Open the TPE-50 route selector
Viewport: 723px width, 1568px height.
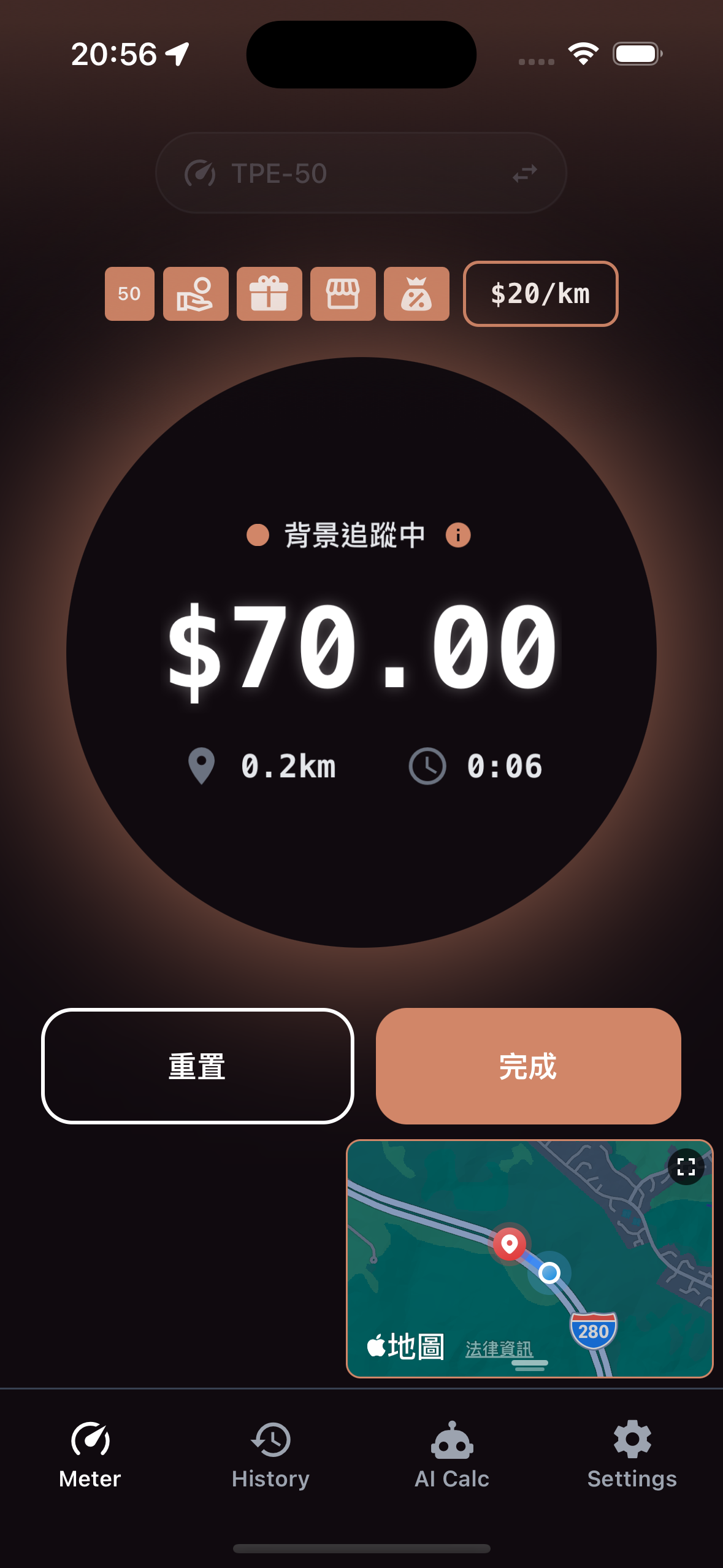click(x=361, y=172)
